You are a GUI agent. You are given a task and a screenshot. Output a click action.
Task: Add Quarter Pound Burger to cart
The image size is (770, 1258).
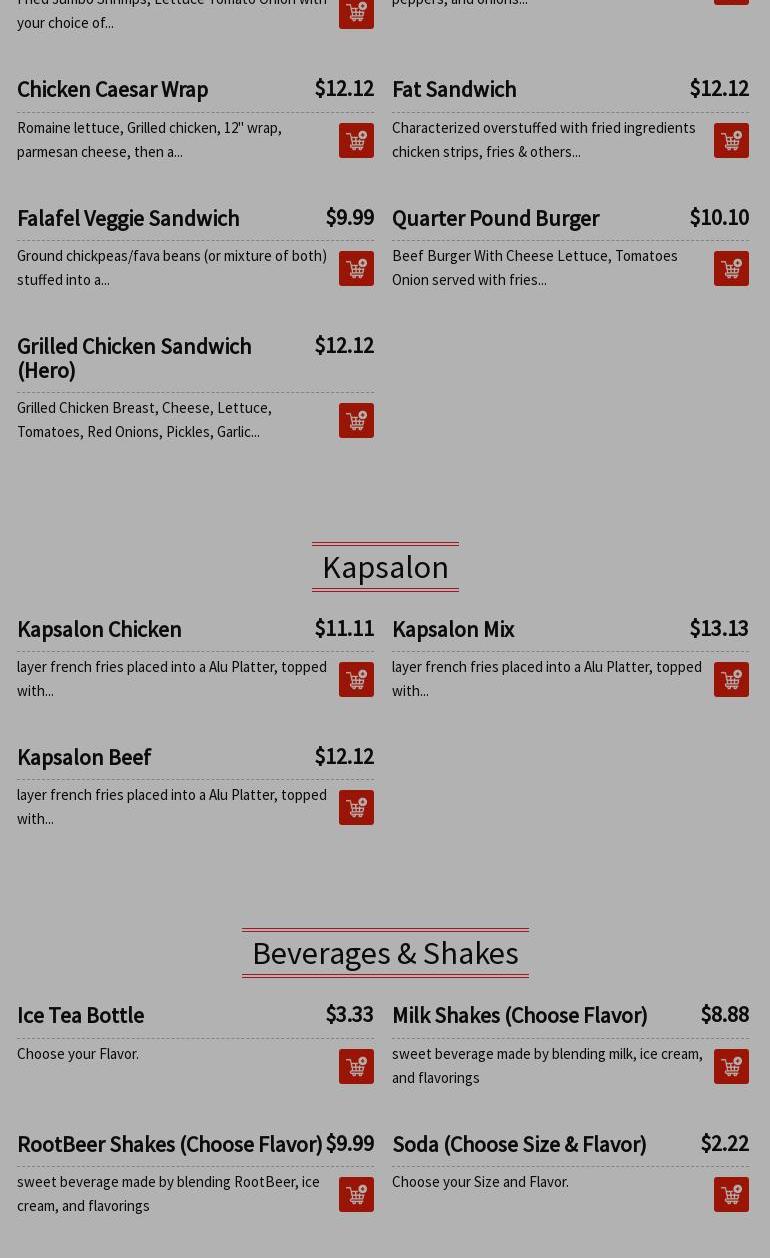[x=731, y=269]
